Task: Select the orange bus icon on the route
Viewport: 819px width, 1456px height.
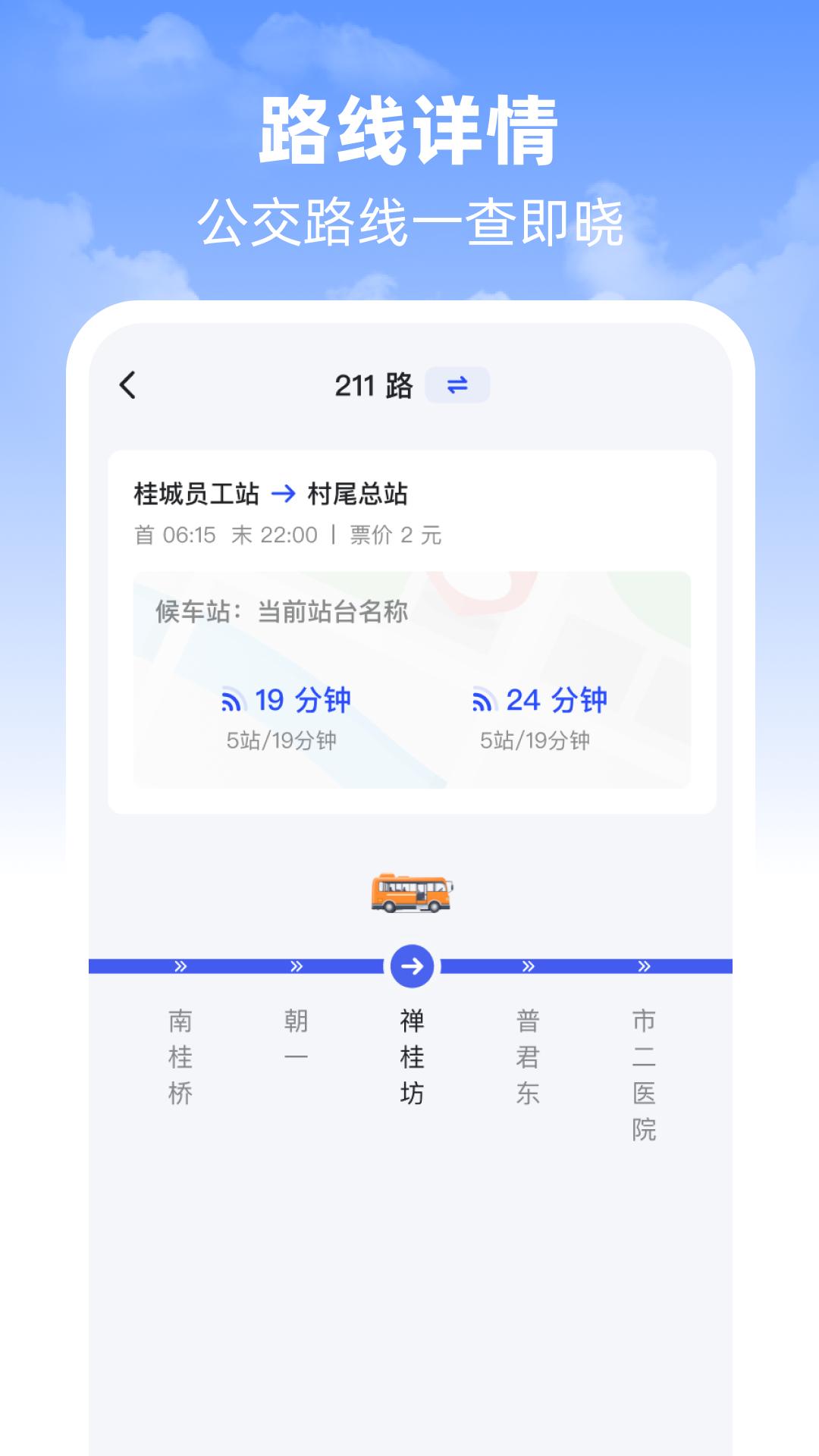Action: [x=410, y=893]
